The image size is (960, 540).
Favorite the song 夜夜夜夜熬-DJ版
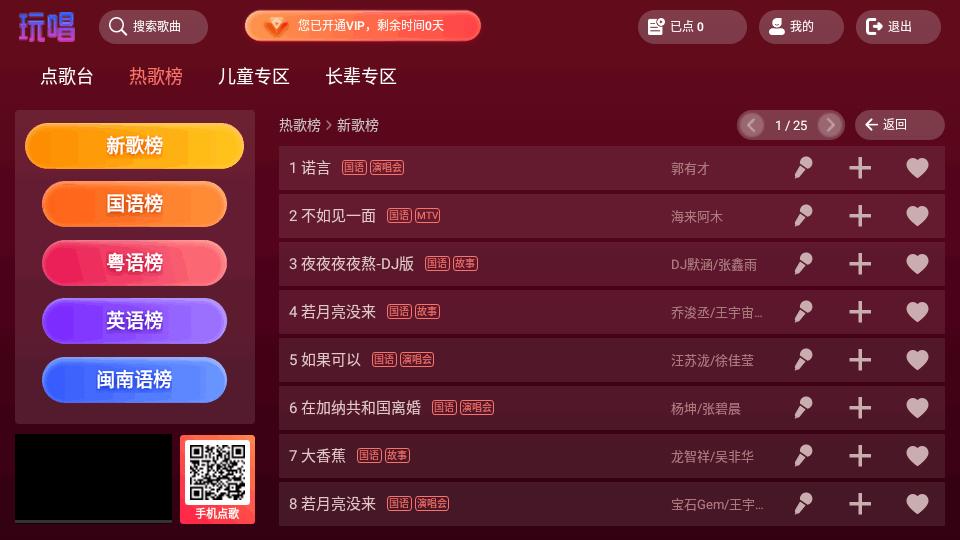tap(917, 264)
